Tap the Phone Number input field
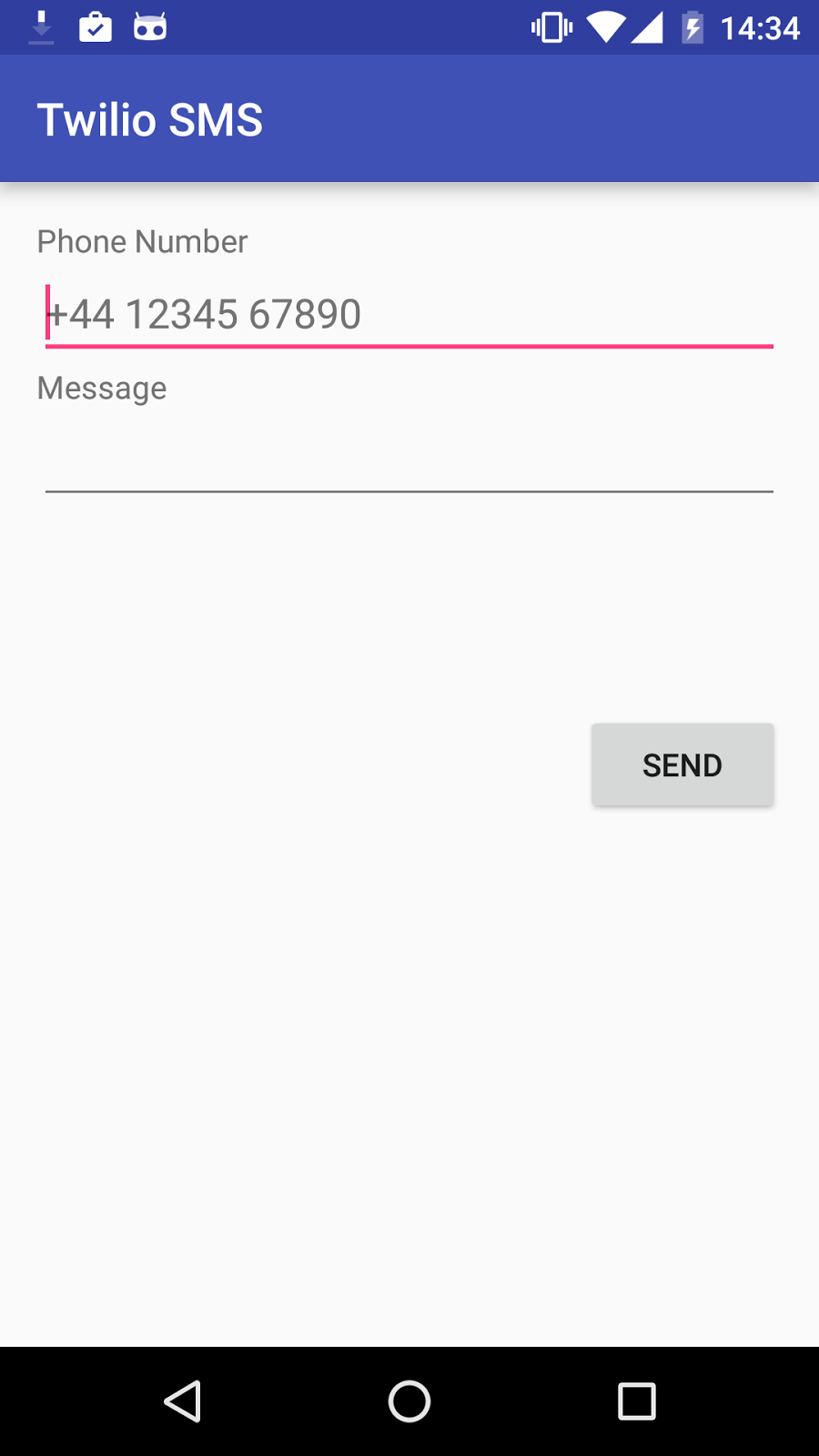The image size is (819, 1456). (x=409, y=315)
